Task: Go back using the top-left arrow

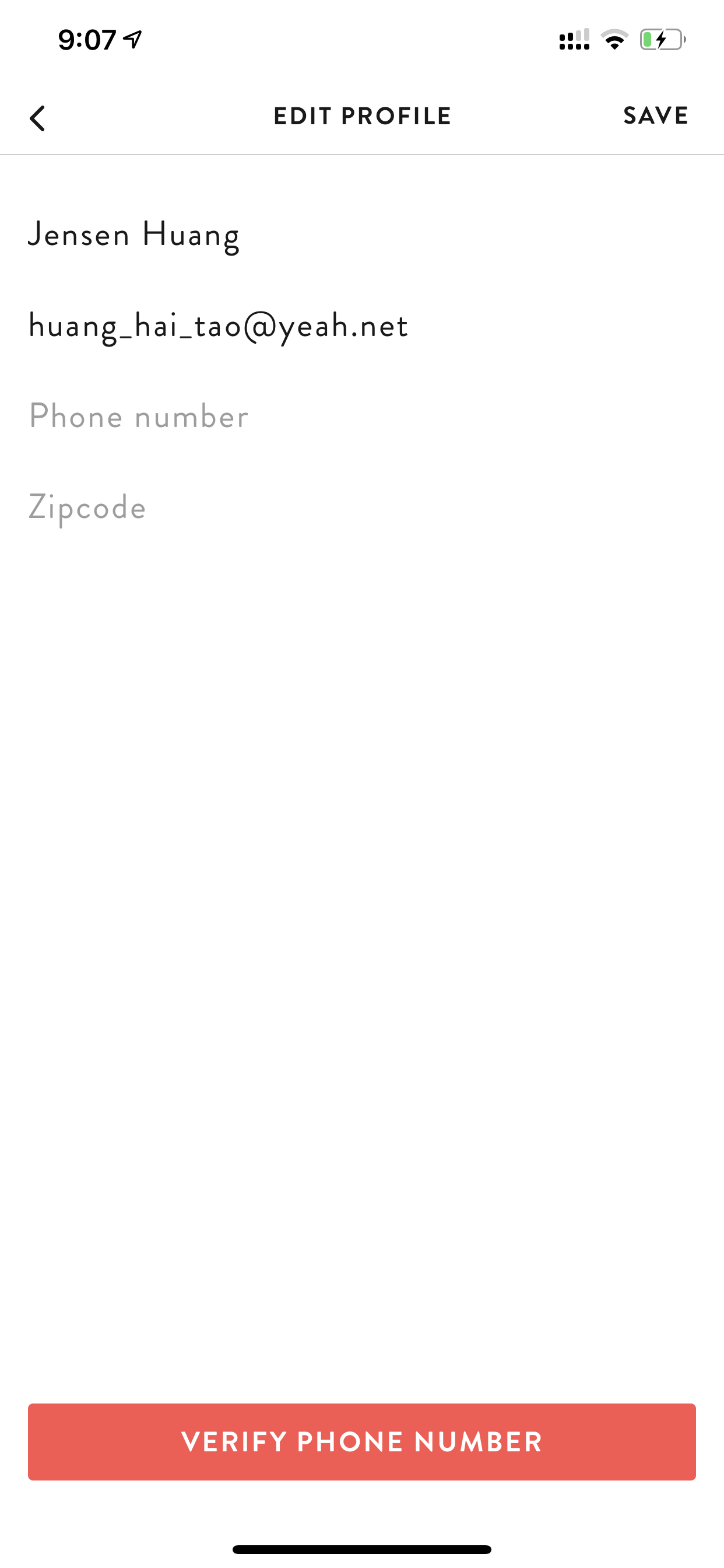Action: [38, 118]
